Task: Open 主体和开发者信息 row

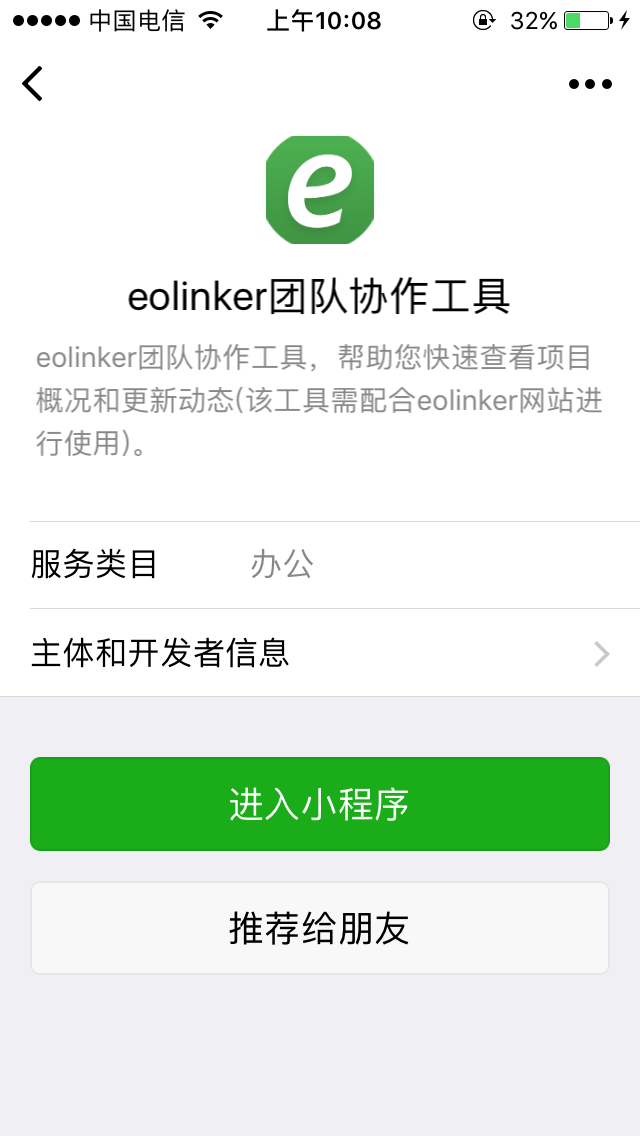Action: [320, 653]
